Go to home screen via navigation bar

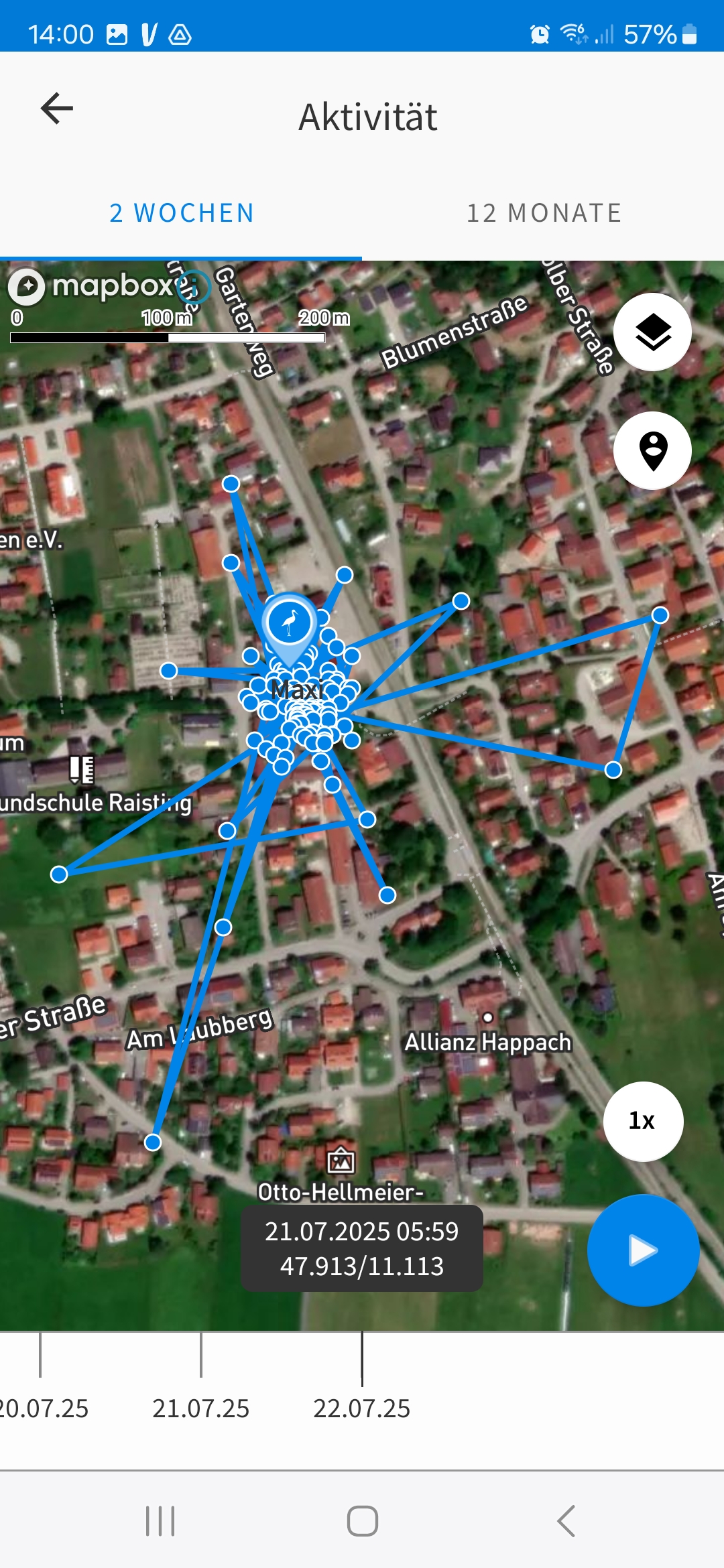click(x=362, y=1521)
